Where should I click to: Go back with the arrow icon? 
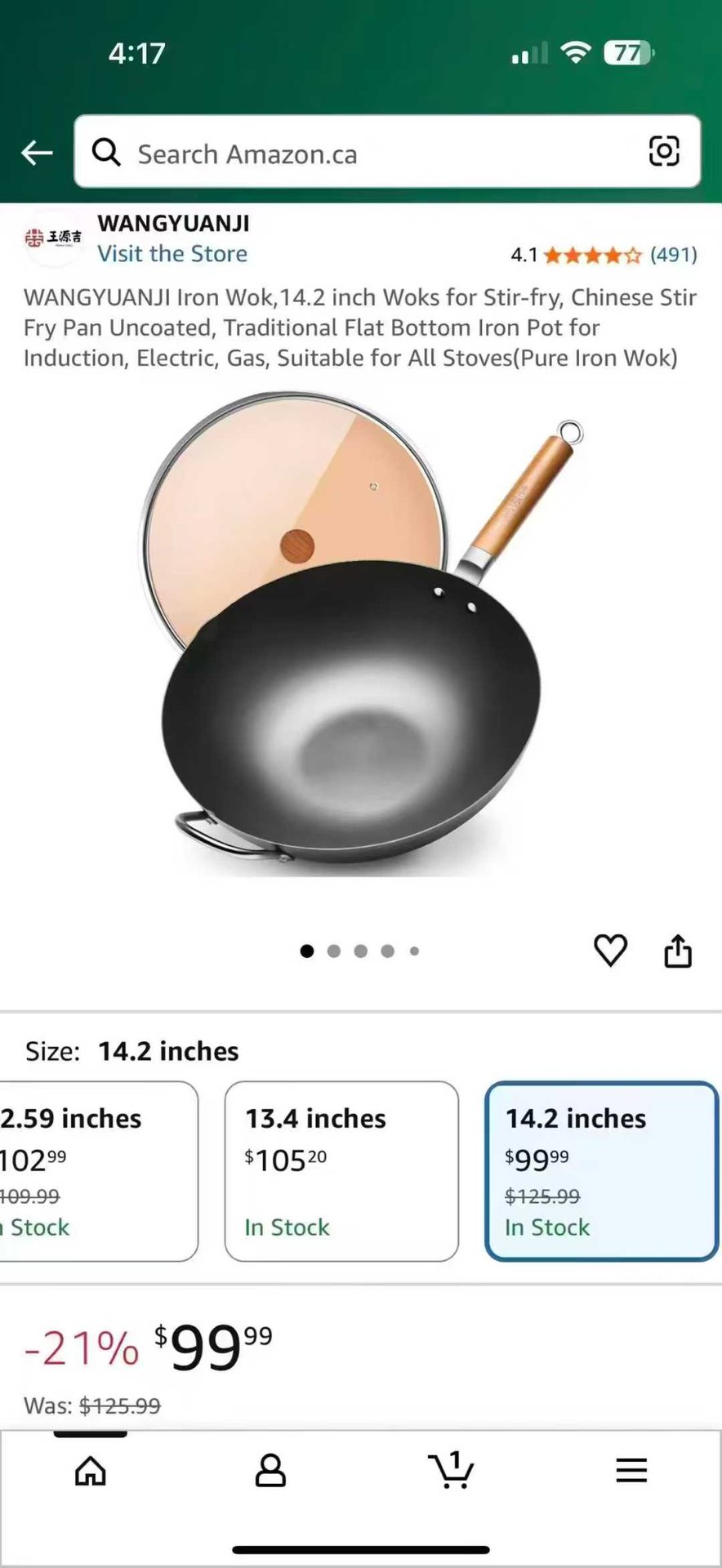pos(37,153)
